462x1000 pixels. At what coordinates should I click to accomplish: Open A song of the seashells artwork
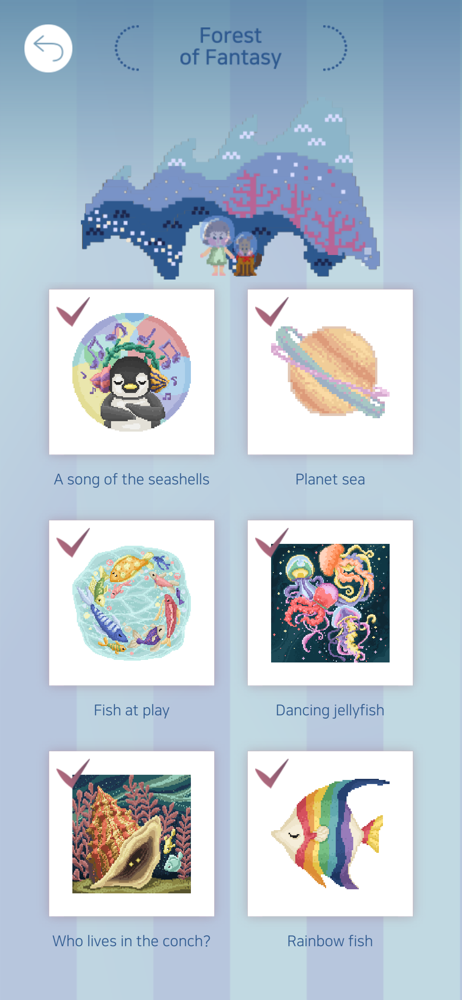point(131,372)
